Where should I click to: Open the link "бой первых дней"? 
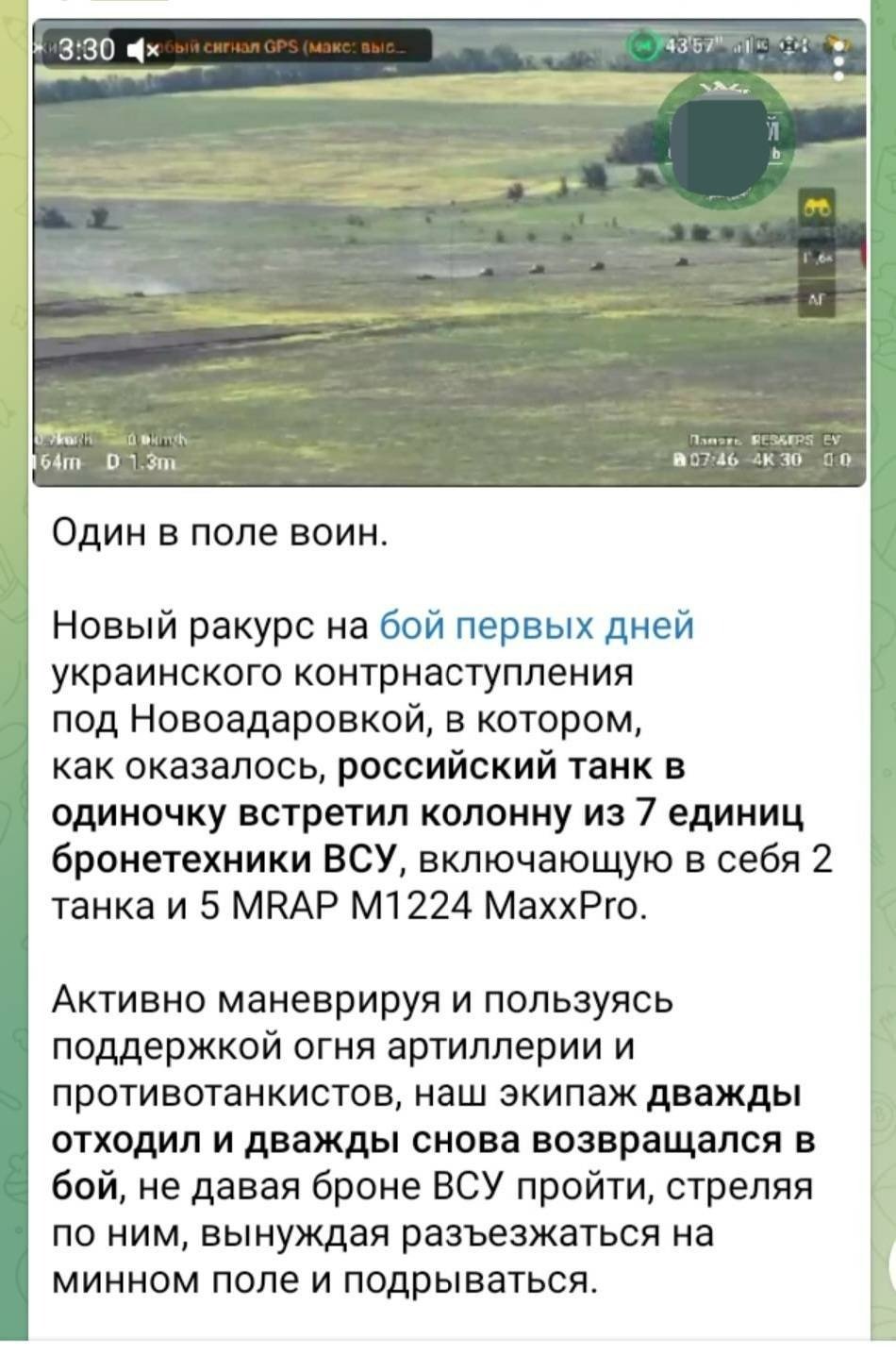[x=536, y=626]
